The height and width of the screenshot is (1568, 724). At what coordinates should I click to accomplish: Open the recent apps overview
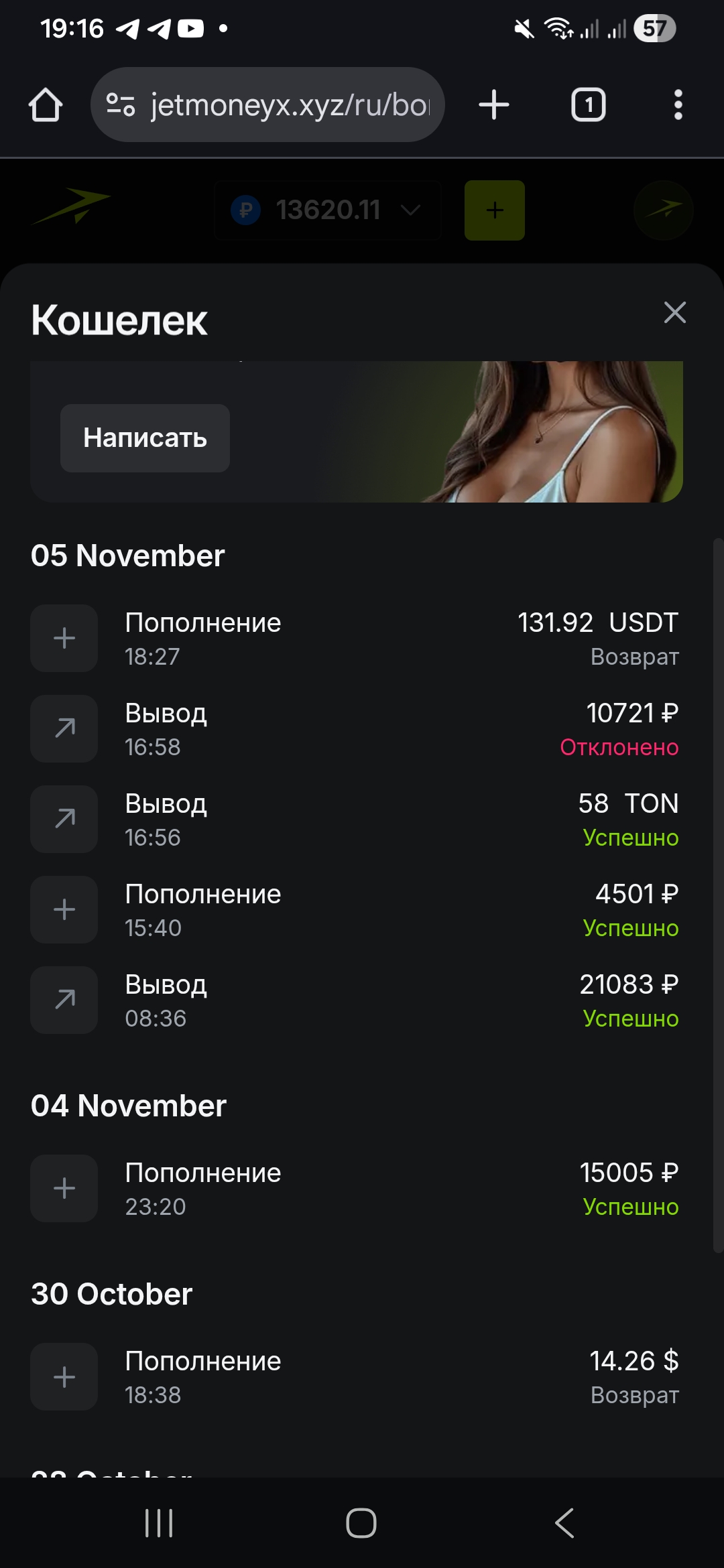[159, 1522]
